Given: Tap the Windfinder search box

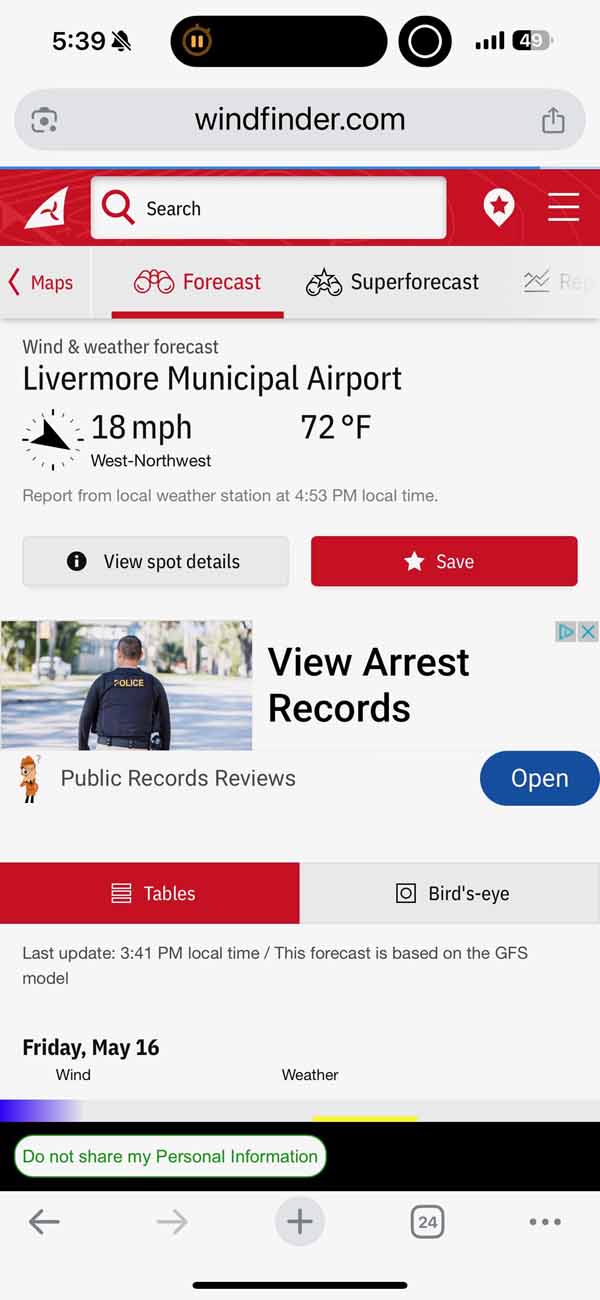Looking at the screenshot, I should pos(270,208).
